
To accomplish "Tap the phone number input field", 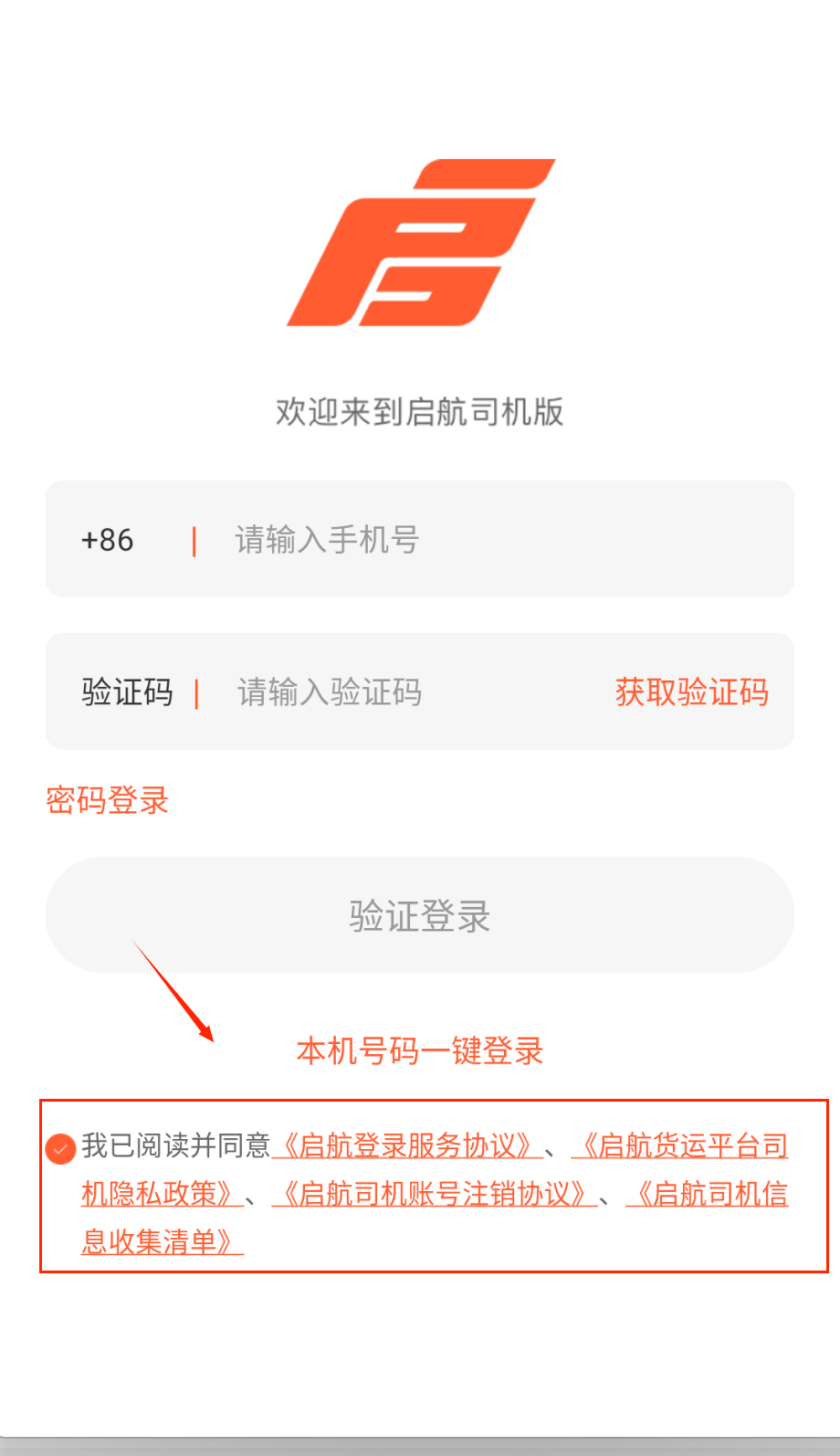I will click(493, 540).
